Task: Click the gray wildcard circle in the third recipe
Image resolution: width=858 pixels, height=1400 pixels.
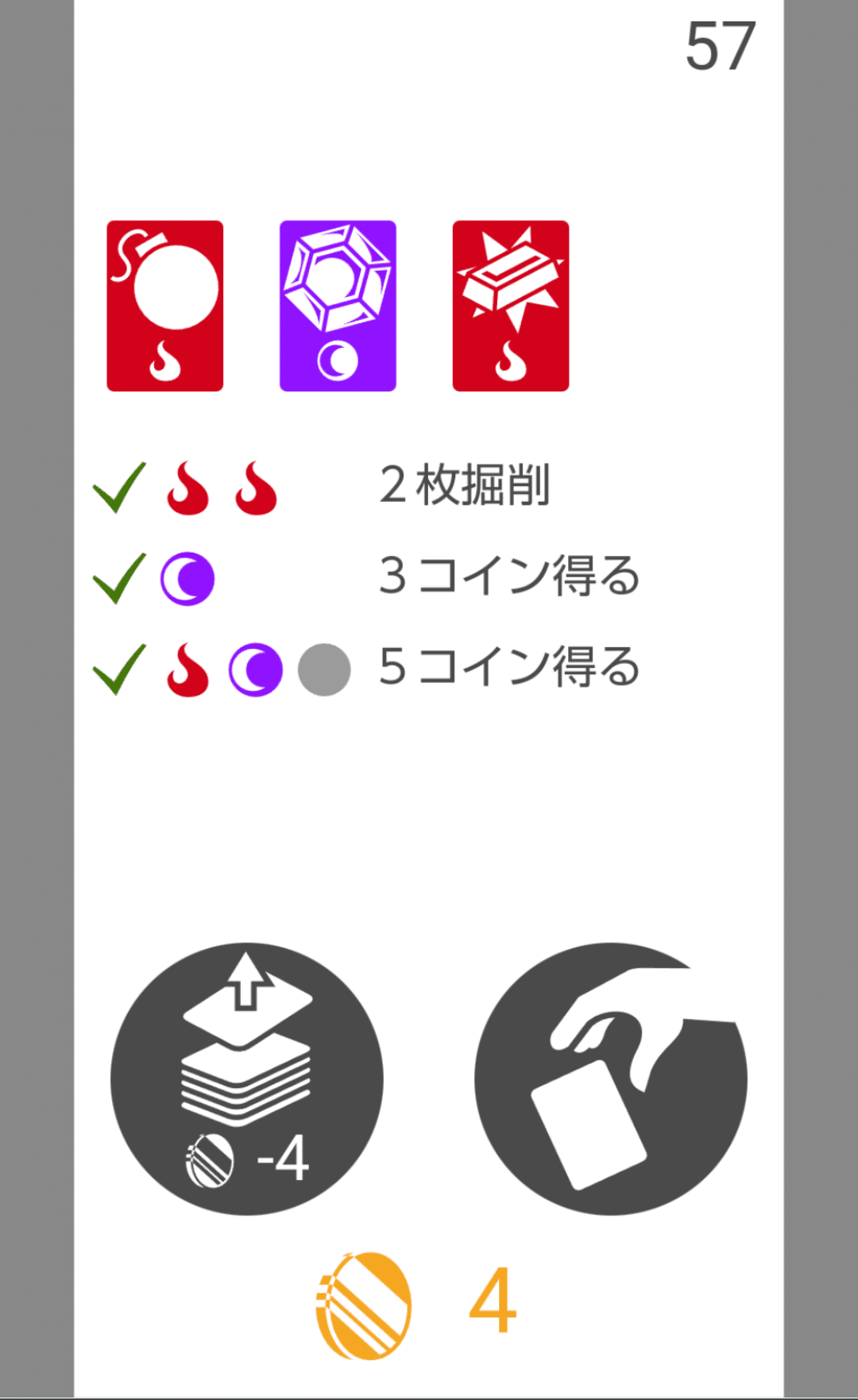Action: coord(323,669)
